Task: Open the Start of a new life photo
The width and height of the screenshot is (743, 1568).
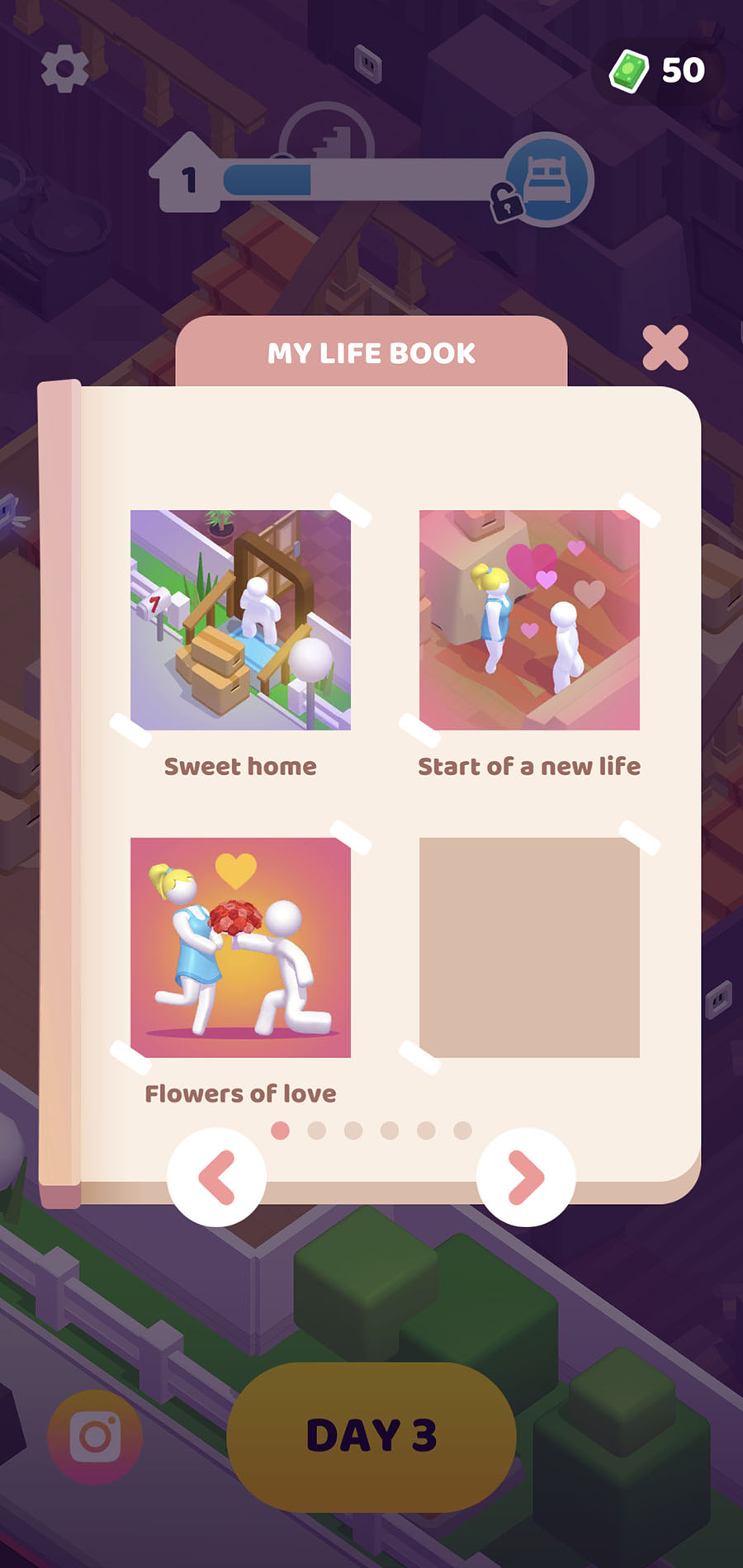Action: pyautogui.click(x=529, y=620)
